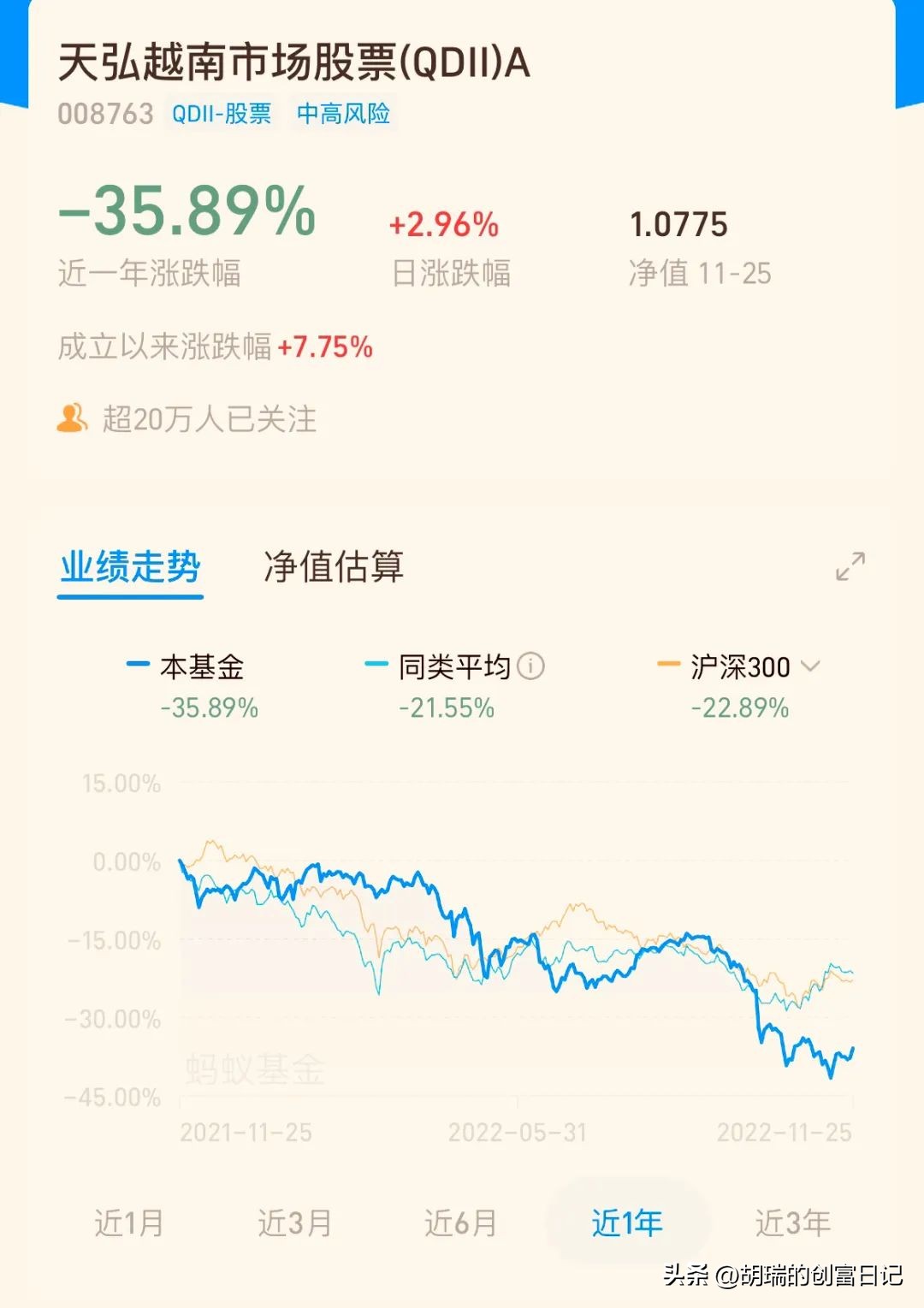The image size is (924, 1308).
Task: Click the 中高风险 risk level tag
Action: tap(345, 115)
